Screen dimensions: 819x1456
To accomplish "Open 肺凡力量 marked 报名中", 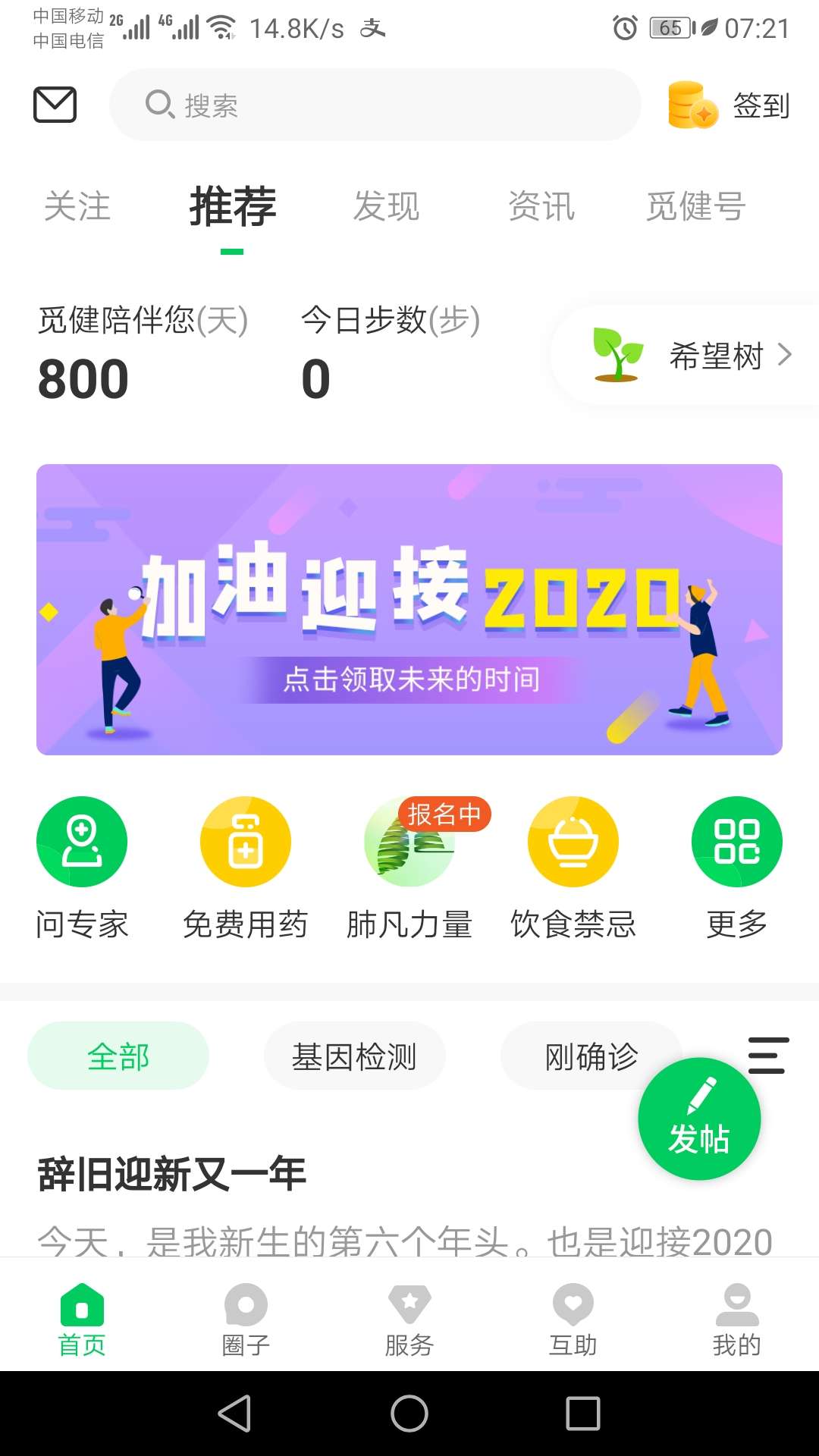I will coord(409,842).
